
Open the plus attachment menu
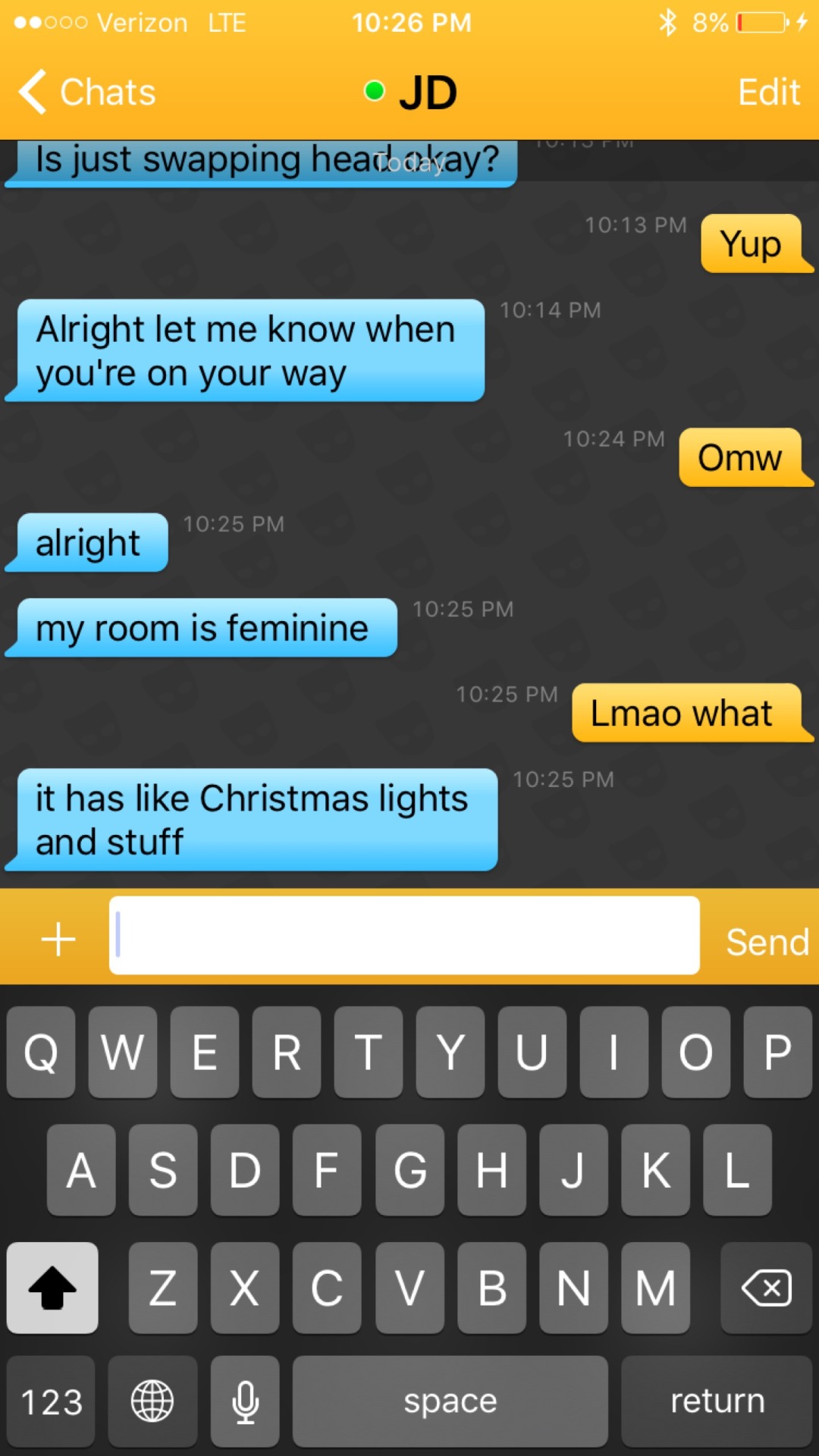click(x=58, y=940)
